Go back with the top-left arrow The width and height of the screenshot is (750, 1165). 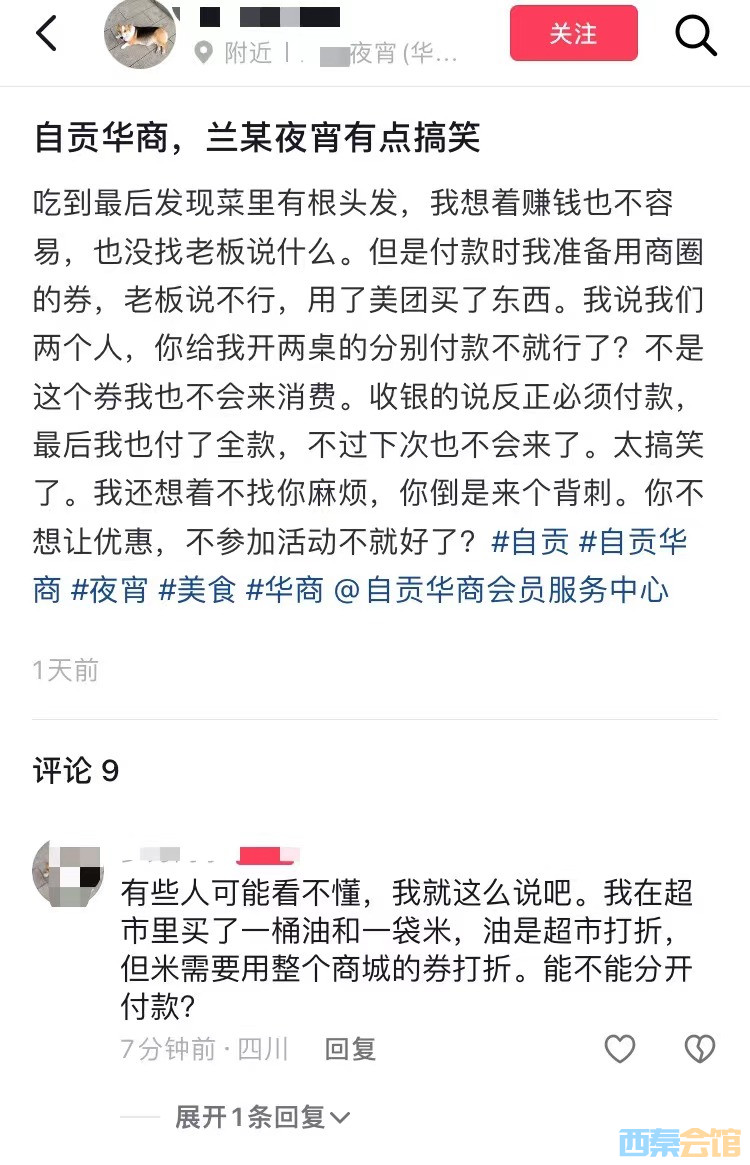pos(46,34)
